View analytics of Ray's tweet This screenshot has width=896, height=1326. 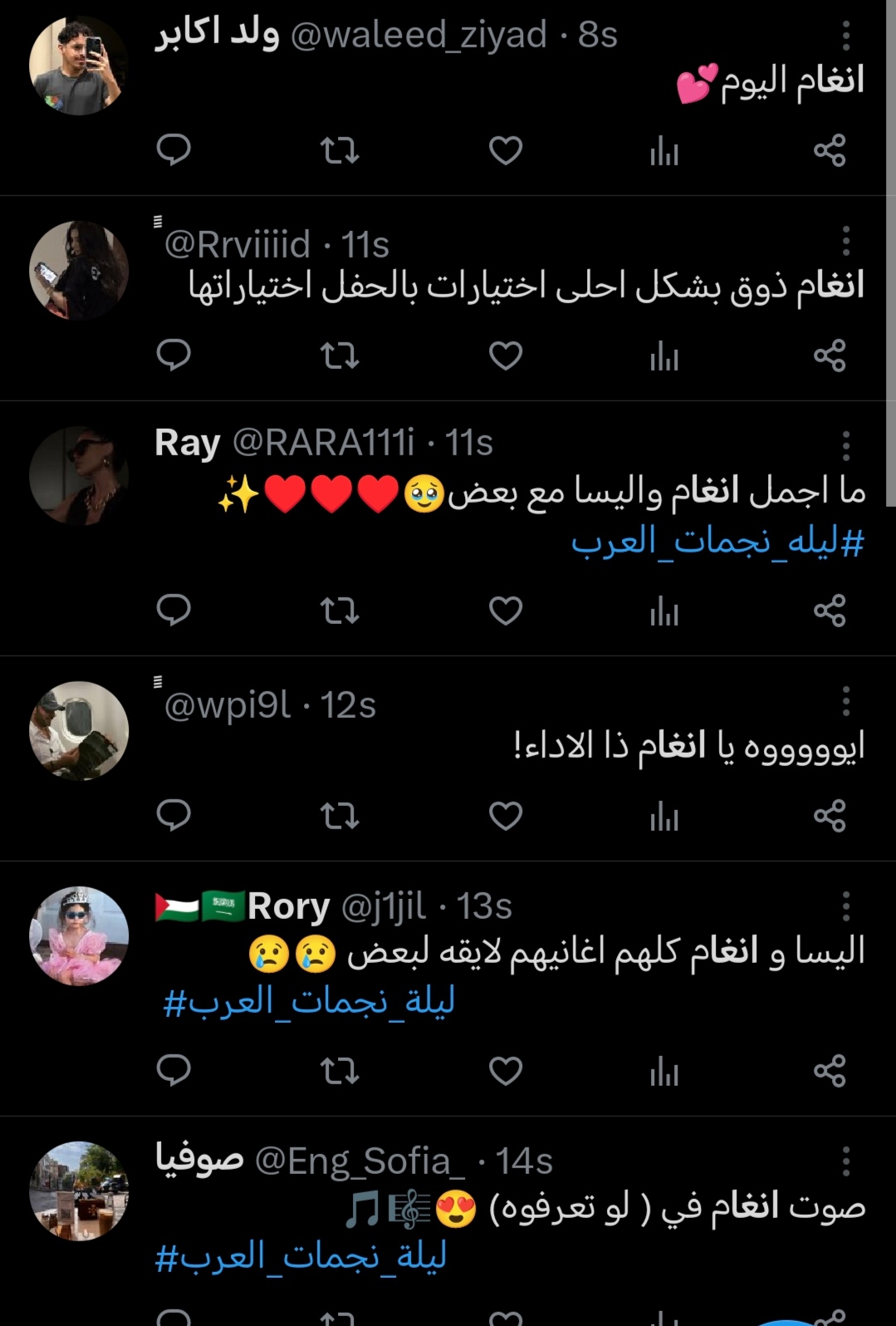click(664, 612)
